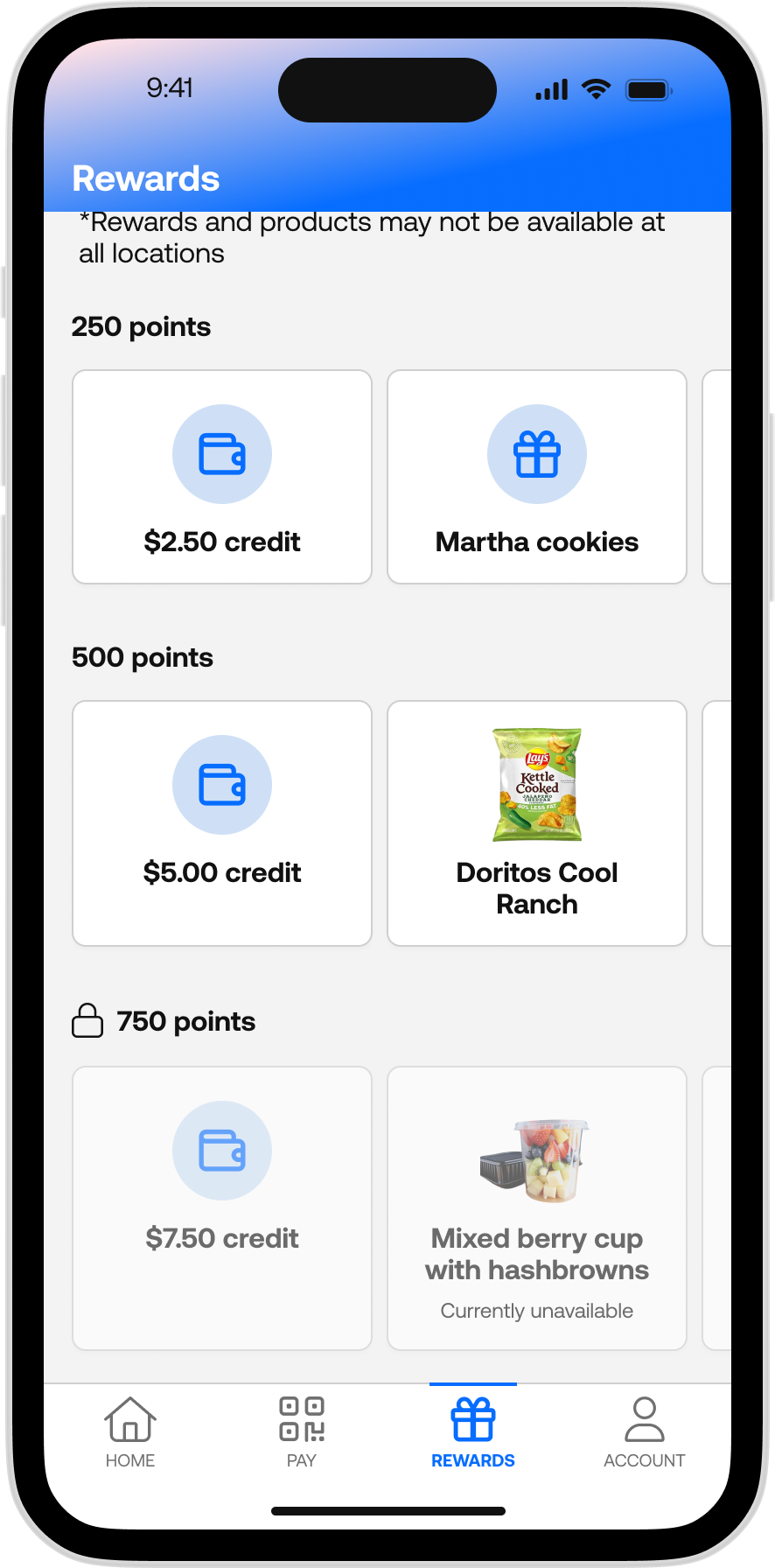775x1568 pixels.
Task: Open the Doritos Cool Ranch reward
Action: tap(536, 822)
